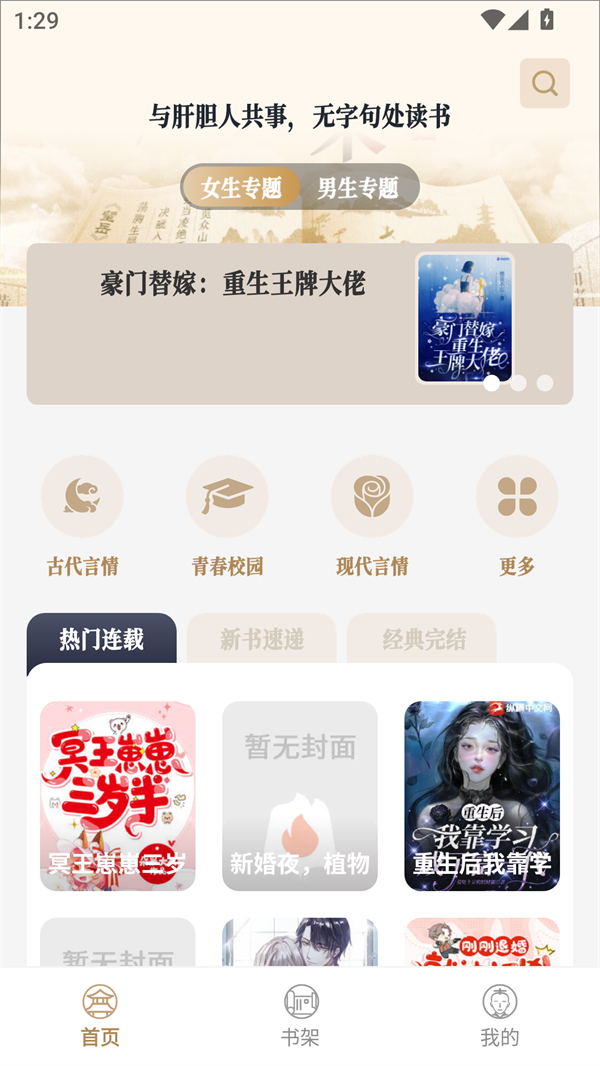Go to the 首页 tab
600x1066 pixels.
pos(100,1014)
